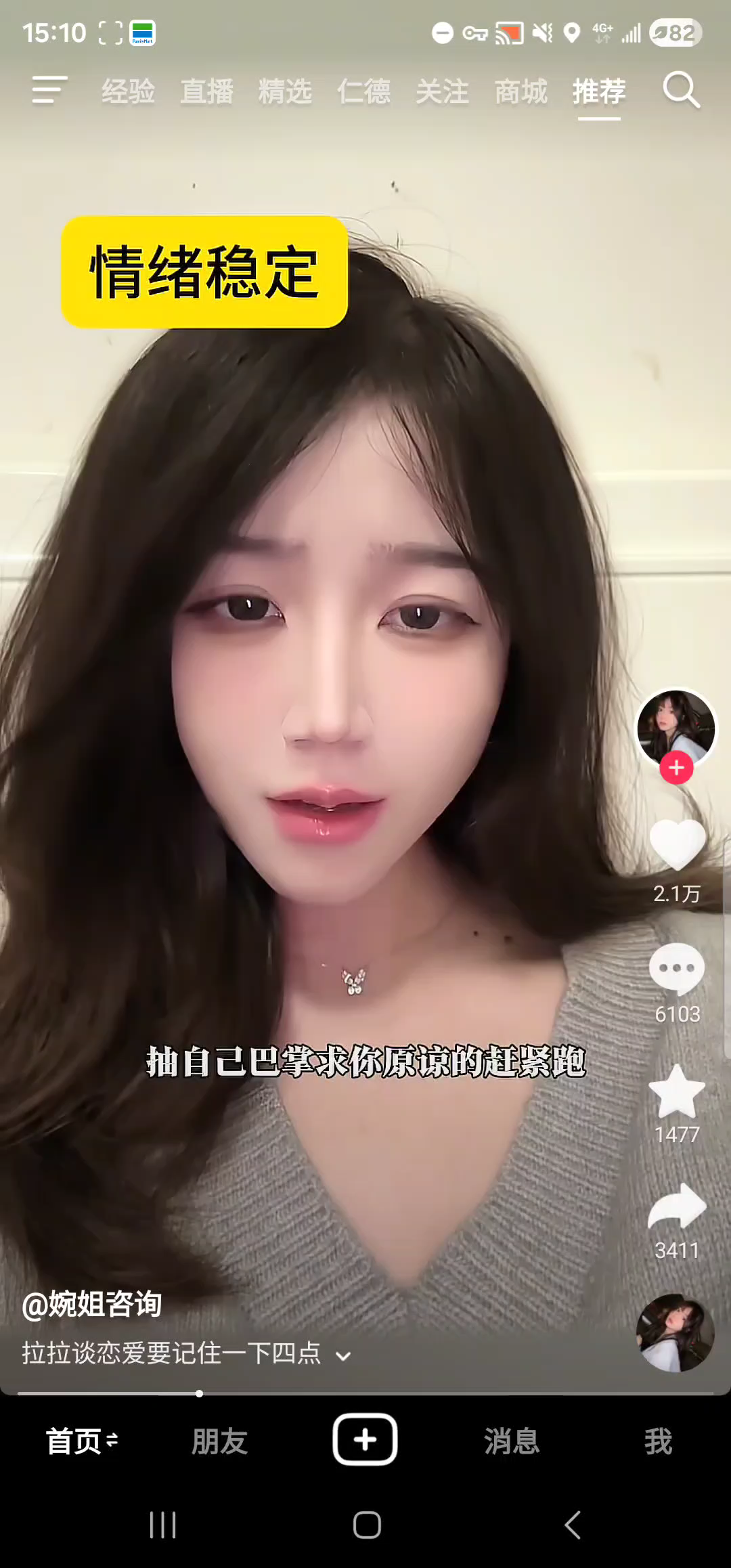Share this video via the arrow icon
The height and width of the screenshot is (1568, 731).
click(x=677, y=1207)
